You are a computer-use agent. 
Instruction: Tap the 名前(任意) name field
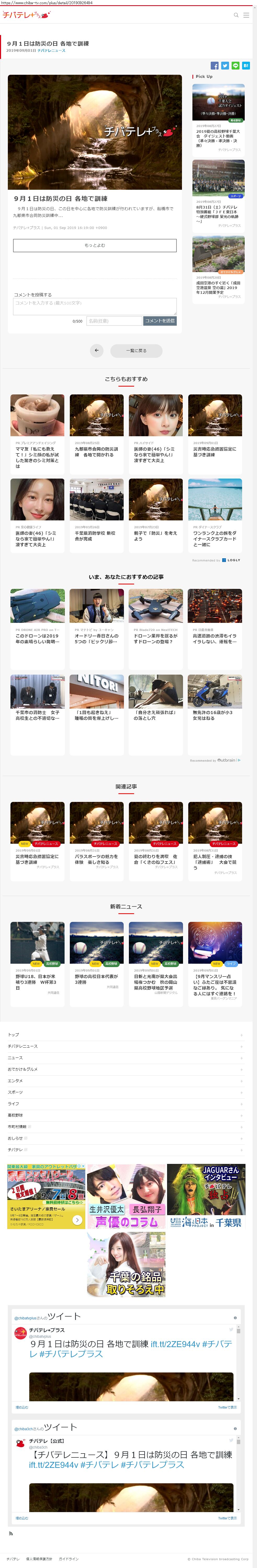click(114, 321)
